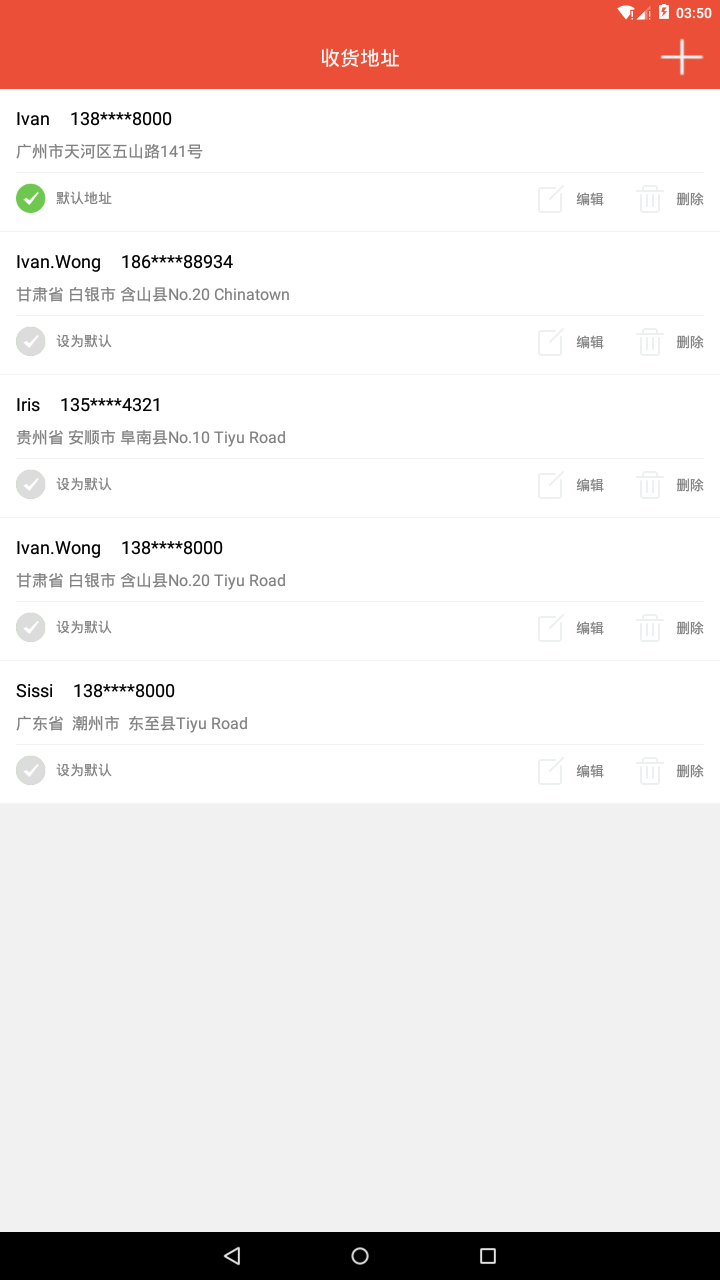
Task: Delete Ivan's 广州市天河区 address
Action: [670, 199]
